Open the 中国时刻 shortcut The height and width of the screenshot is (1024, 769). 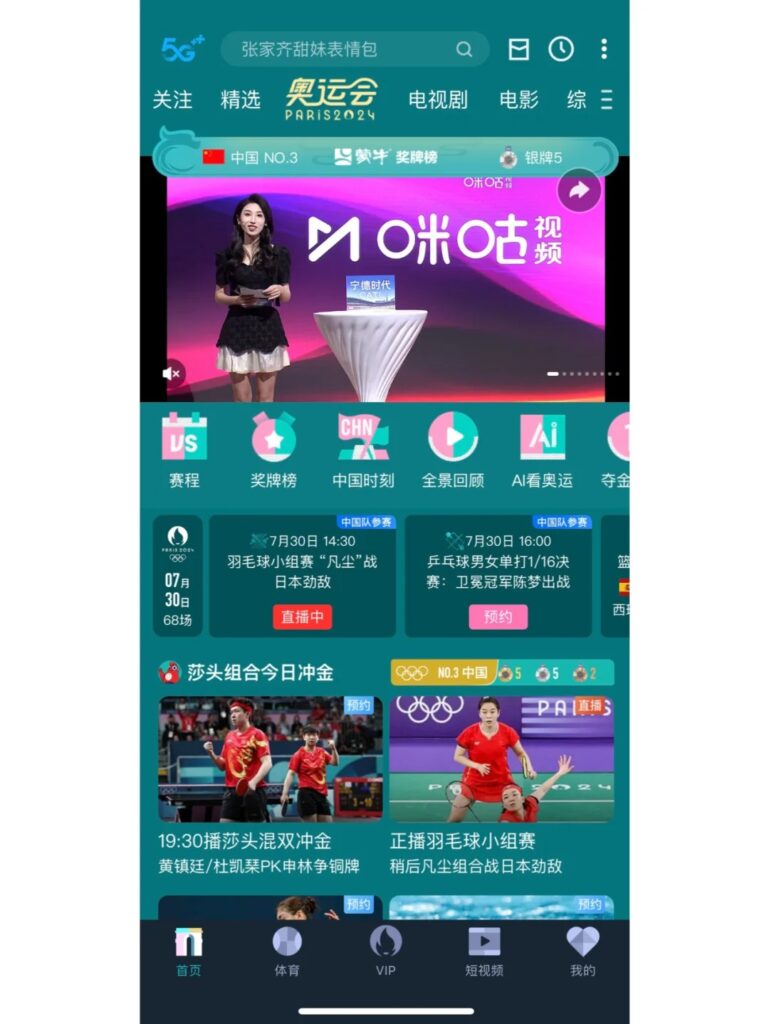362,450
